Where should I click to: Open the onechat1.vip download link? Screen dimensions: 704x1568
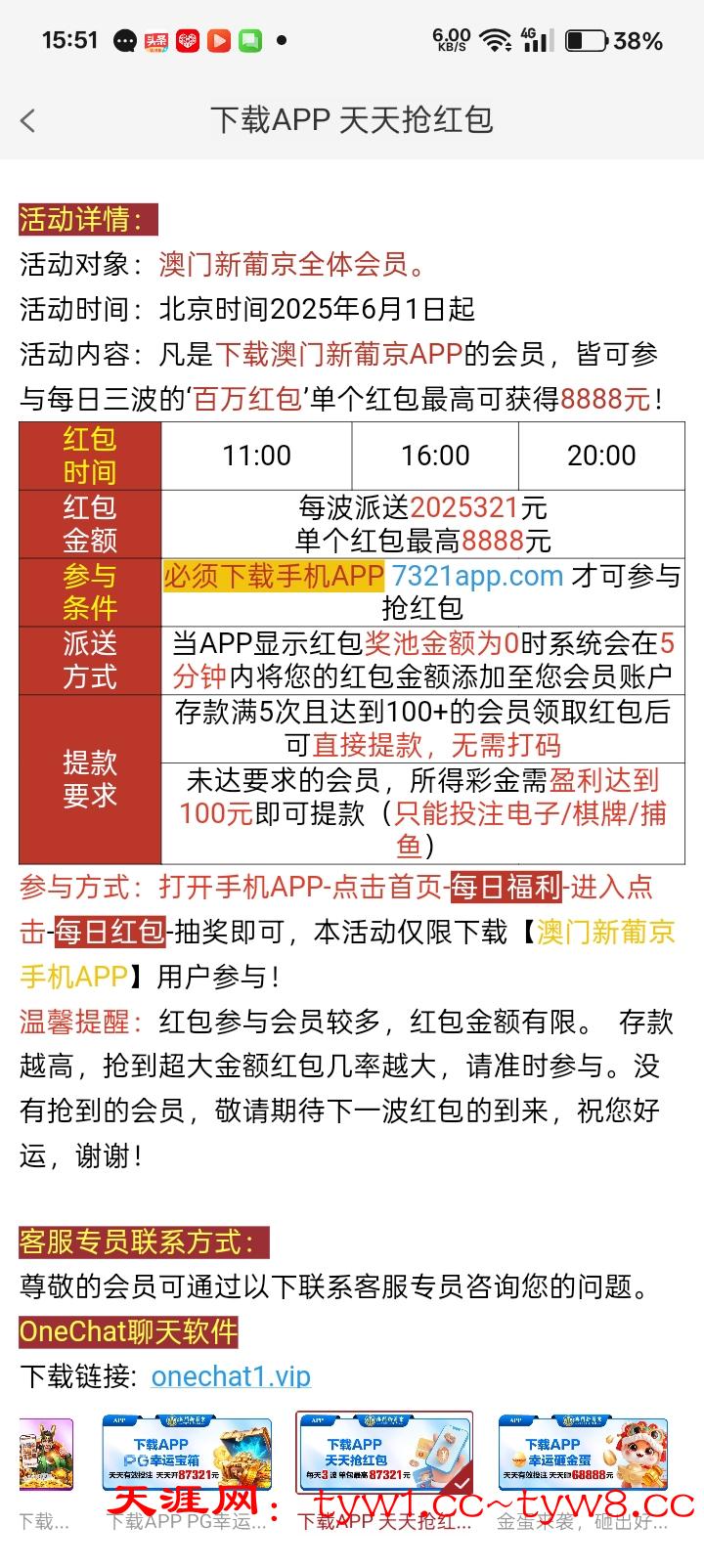pos(231,1376)
